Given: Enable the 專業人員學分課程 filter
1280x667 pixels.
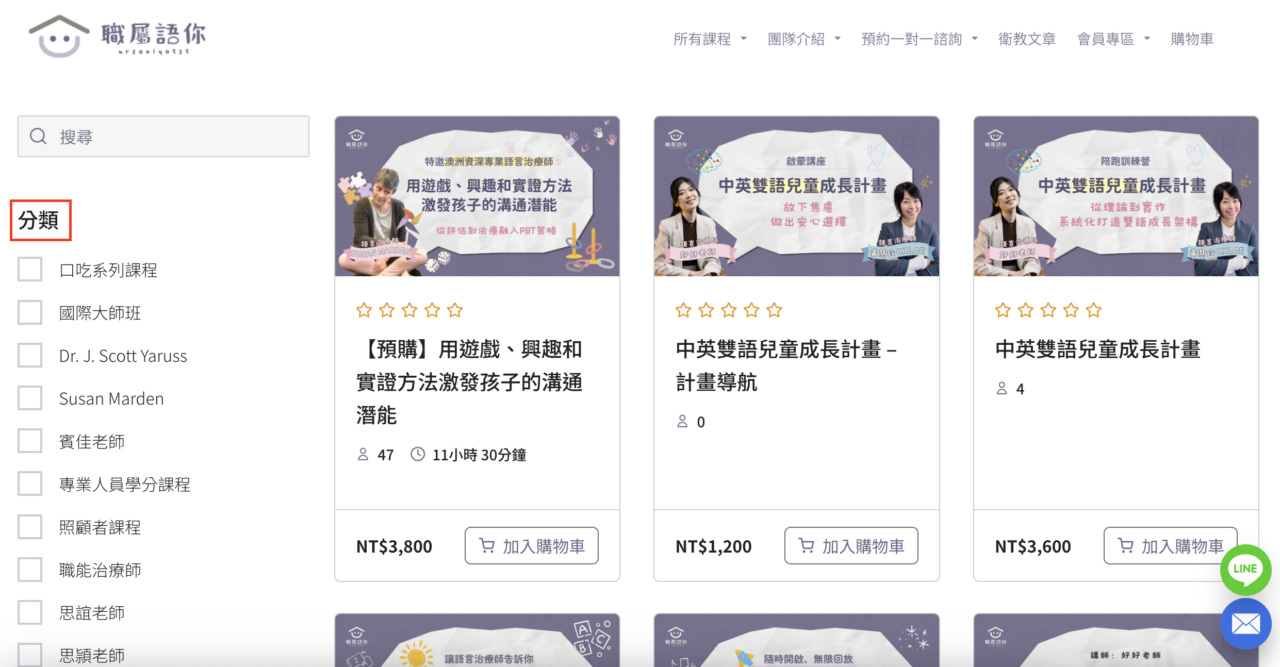Looking at the screenshot, I should click(x=30, y=484).
